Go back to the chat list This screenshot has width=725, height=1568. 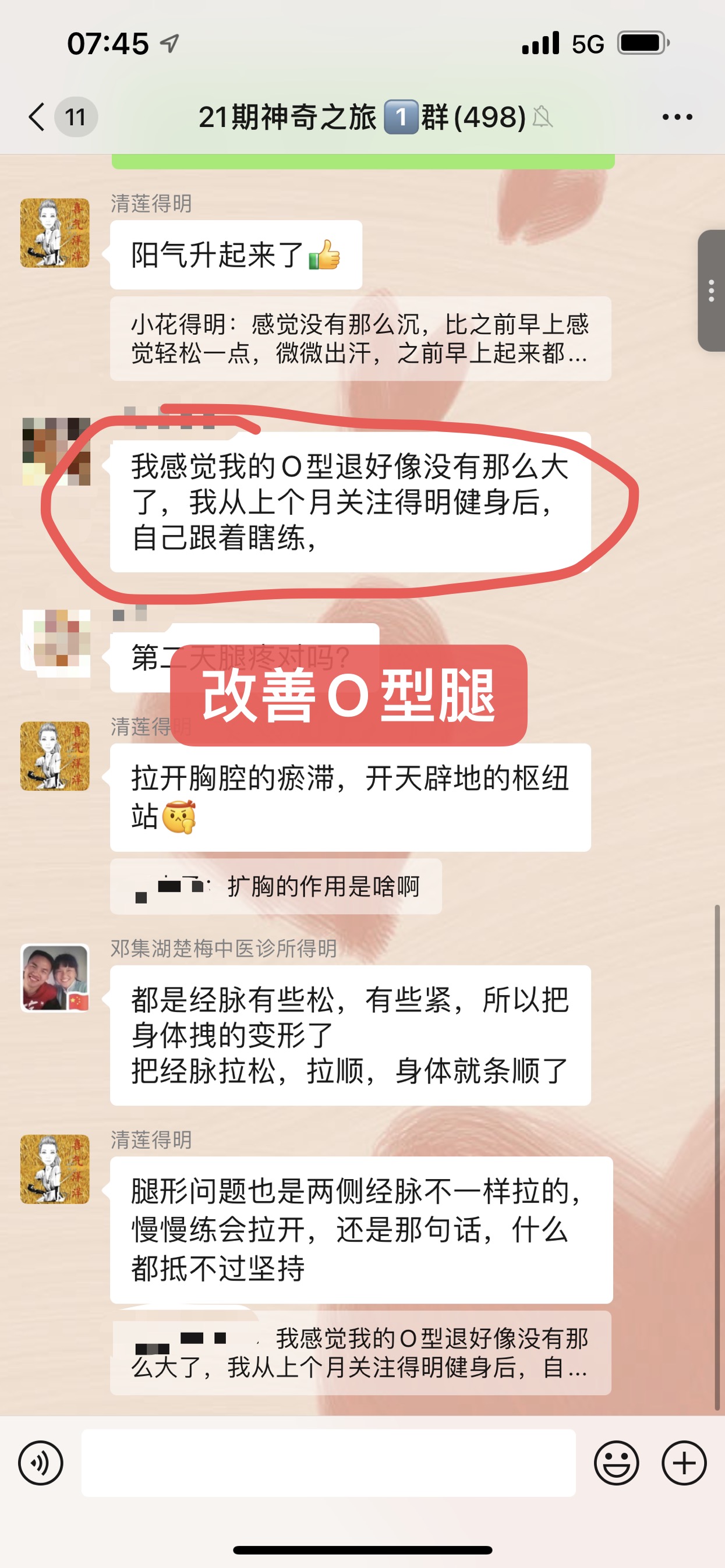point(38,116)
